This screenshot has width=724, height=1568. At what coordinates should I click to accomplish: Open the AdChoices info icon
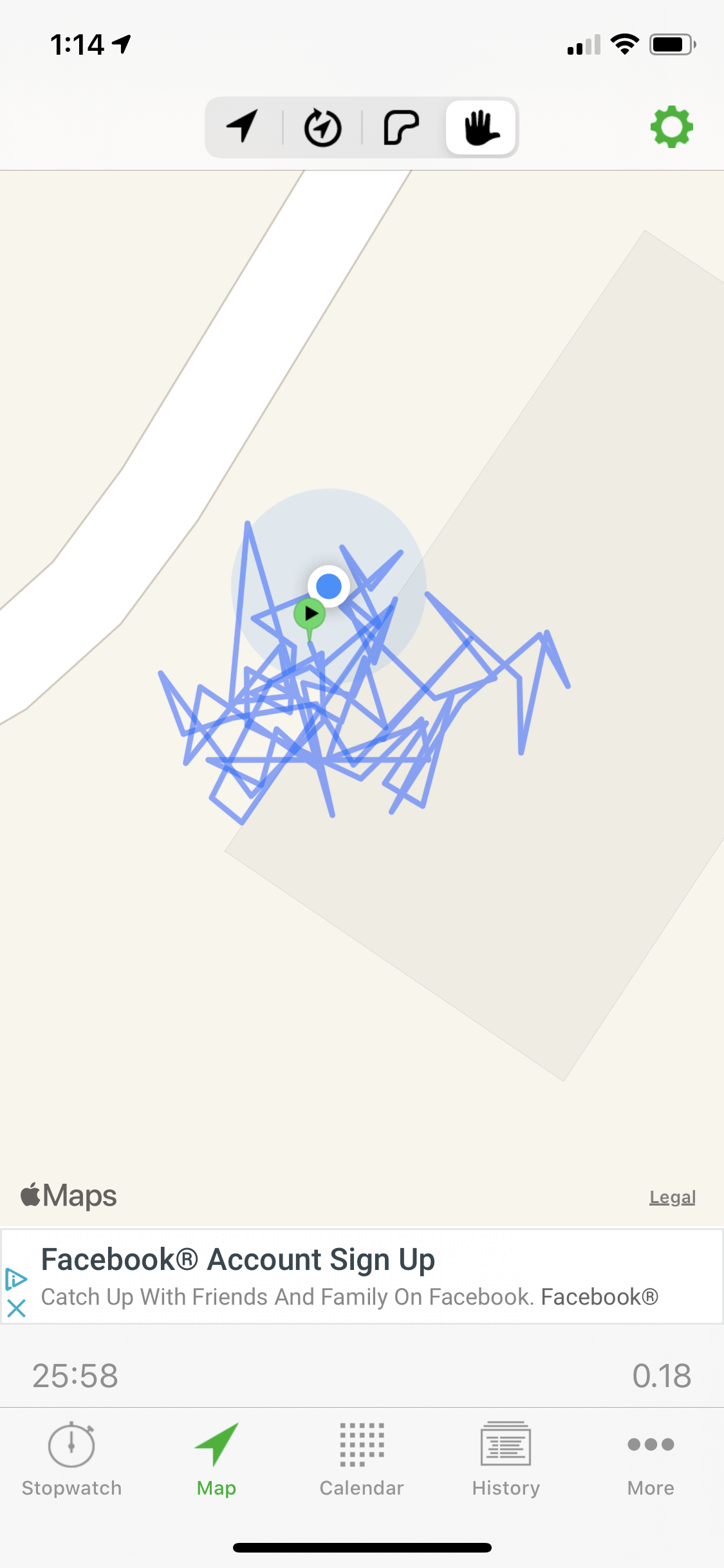coord(15,1279)
